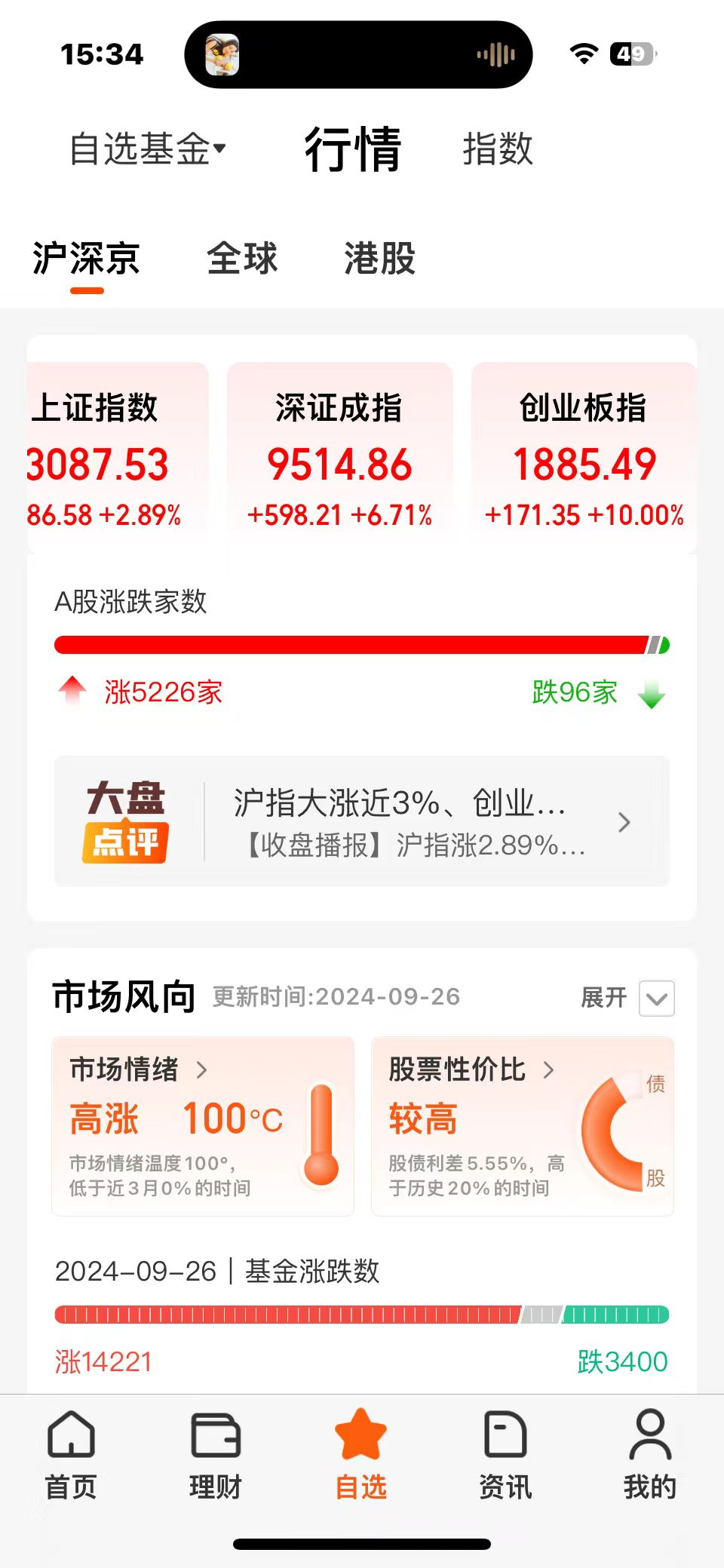Switch to the 全球 market tab
724x1568 pixels.
pyautogui.click(x=242, y=259)
